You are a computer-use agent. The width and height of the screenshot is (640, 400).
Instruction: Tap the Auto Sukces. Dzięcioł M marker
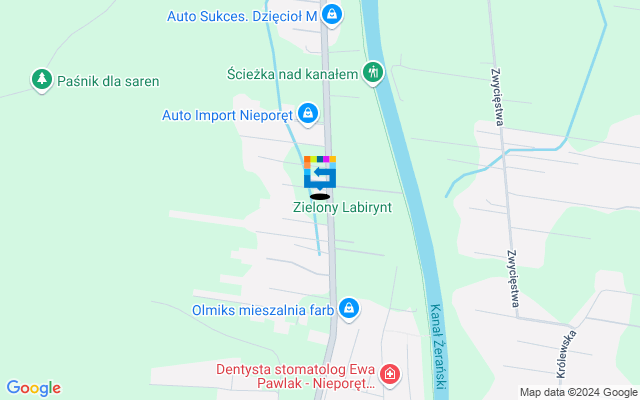[332, 15]
